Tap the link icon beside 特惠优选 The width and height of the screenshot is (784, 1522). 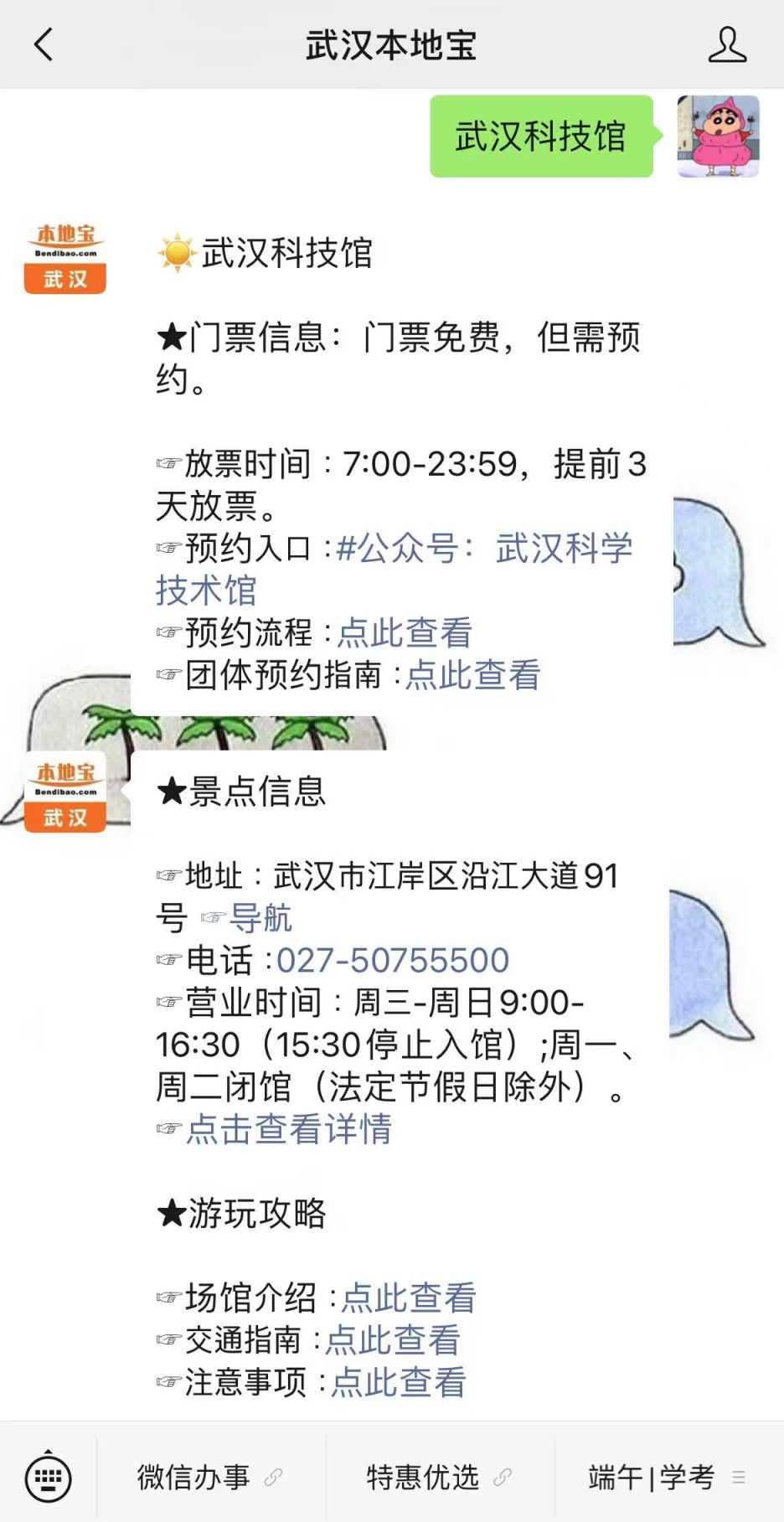tap(503, 1478)
